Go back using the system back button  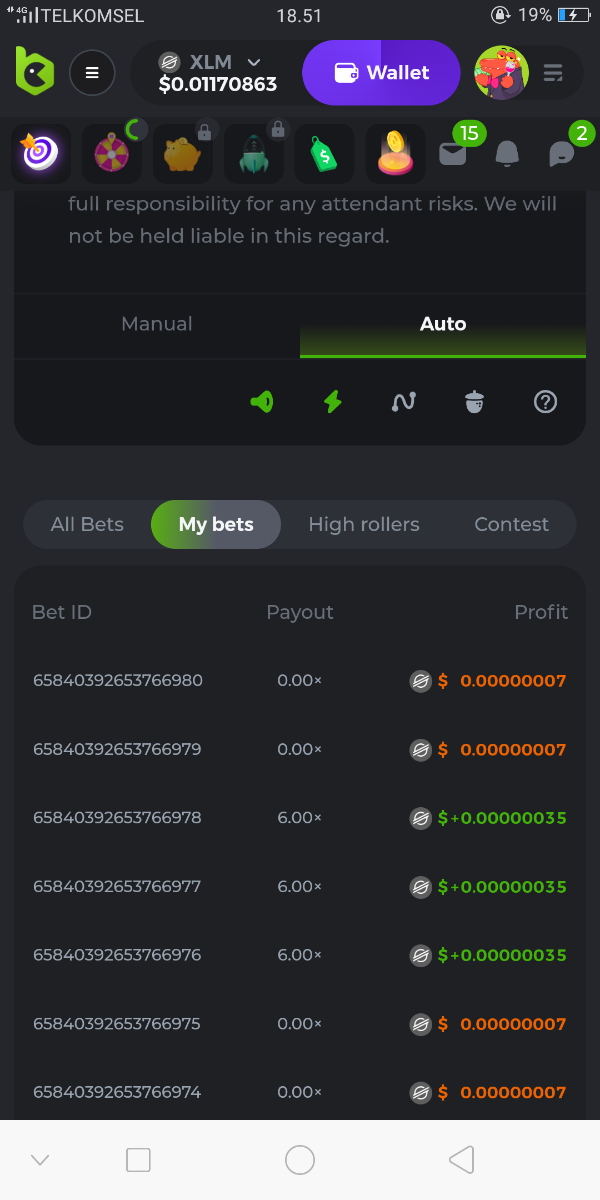(461, 1160)
